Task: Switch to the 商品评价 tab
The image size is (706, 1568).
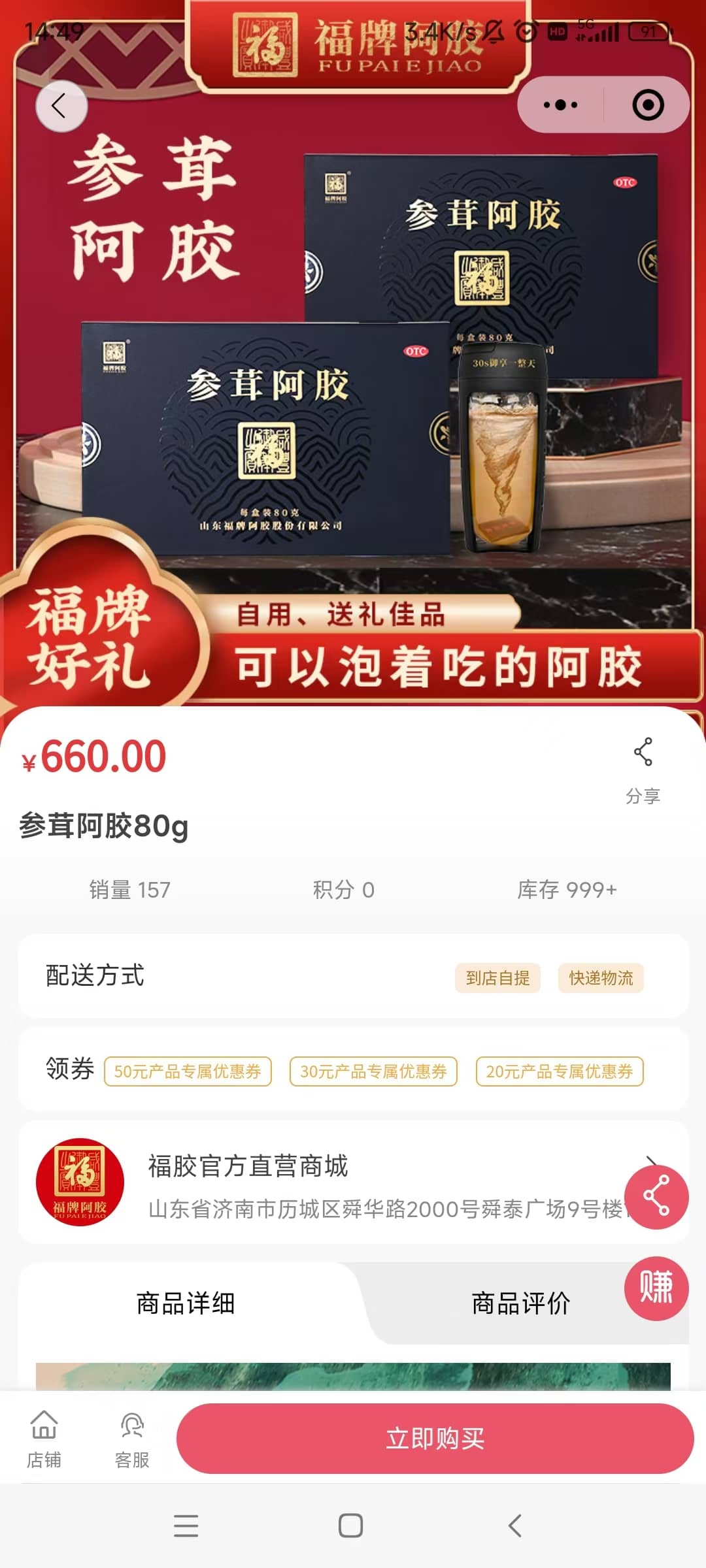Action: (520, 1303)
